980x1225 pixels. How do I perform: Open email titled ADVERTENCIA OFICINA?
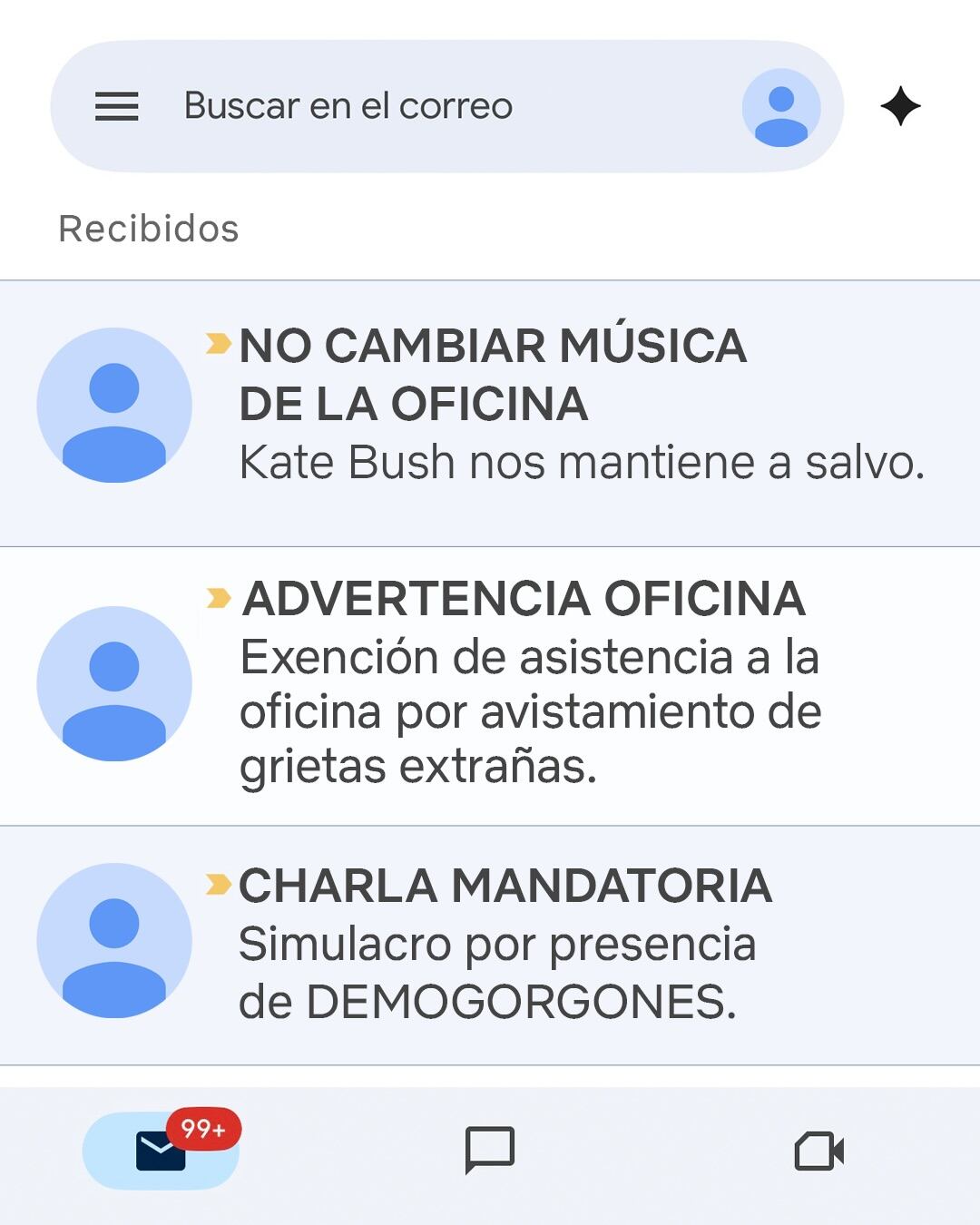(x=522, y=599)
